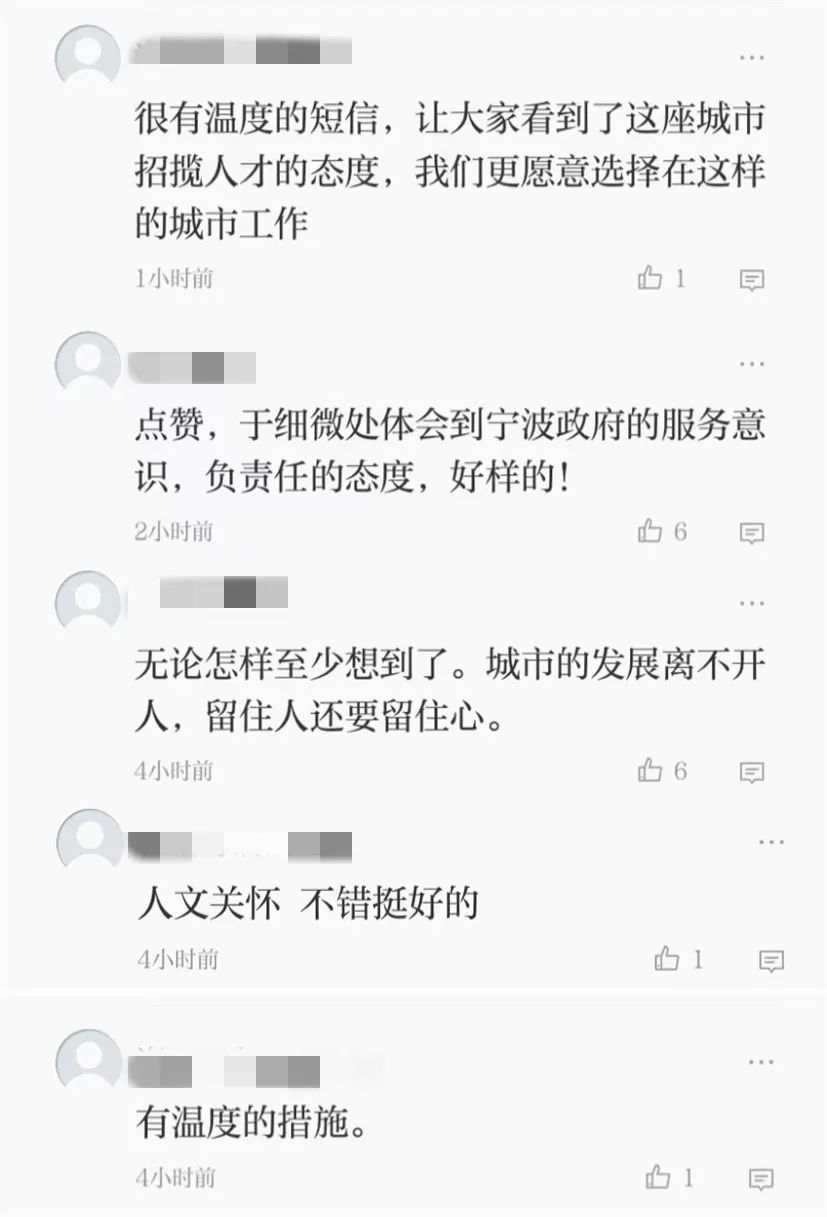
Task: Reply to the comment 人文关怀 不错挺好的
Action: 770,961
